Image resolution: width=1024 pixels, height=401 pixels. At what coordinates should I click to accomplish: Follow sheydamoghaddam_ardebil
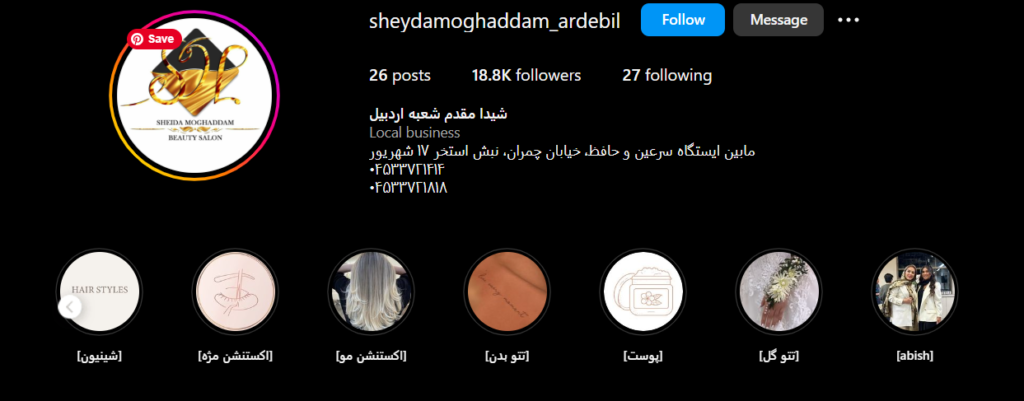pyautogui.click(x=683, y=19)
